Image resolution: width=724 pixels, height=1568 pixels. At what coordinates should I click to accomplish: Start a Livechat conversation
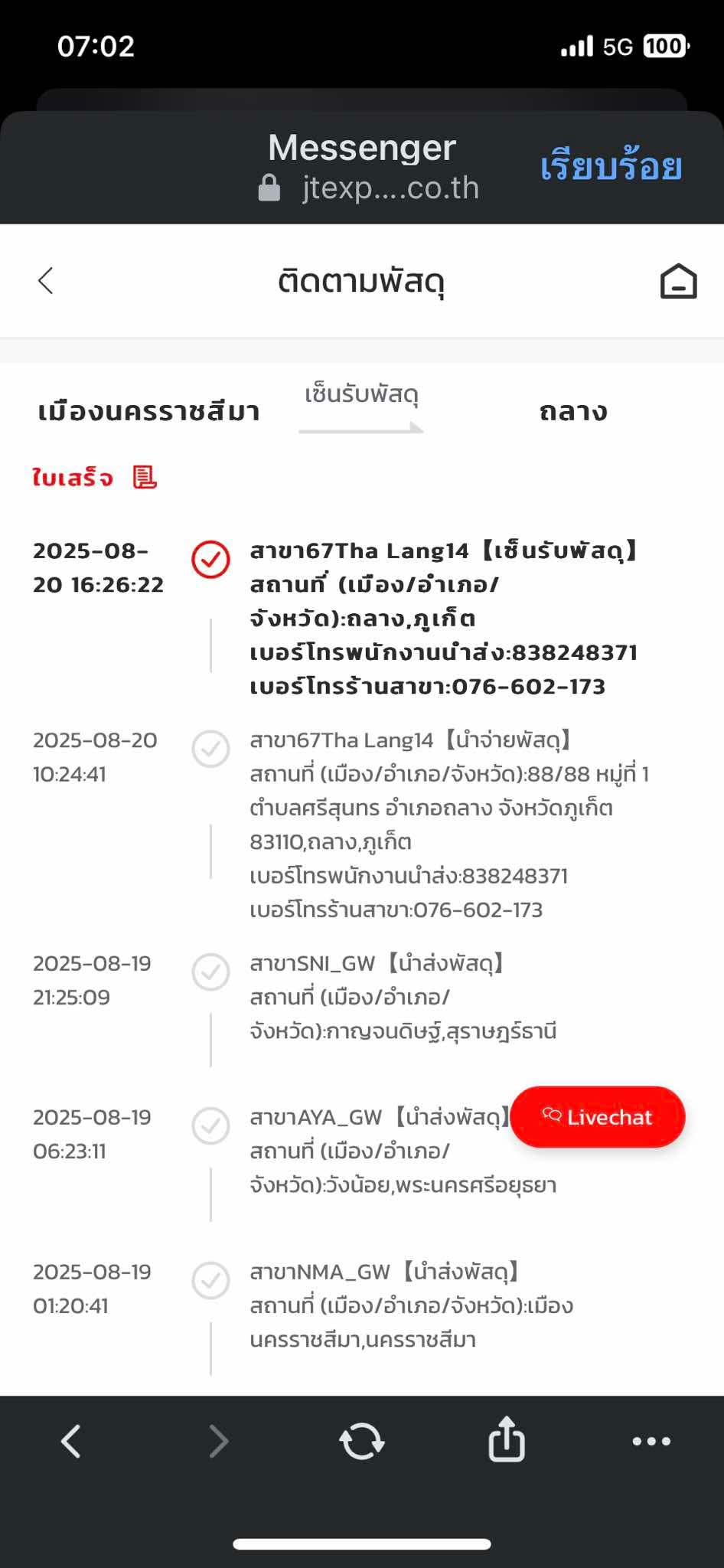598,1117
